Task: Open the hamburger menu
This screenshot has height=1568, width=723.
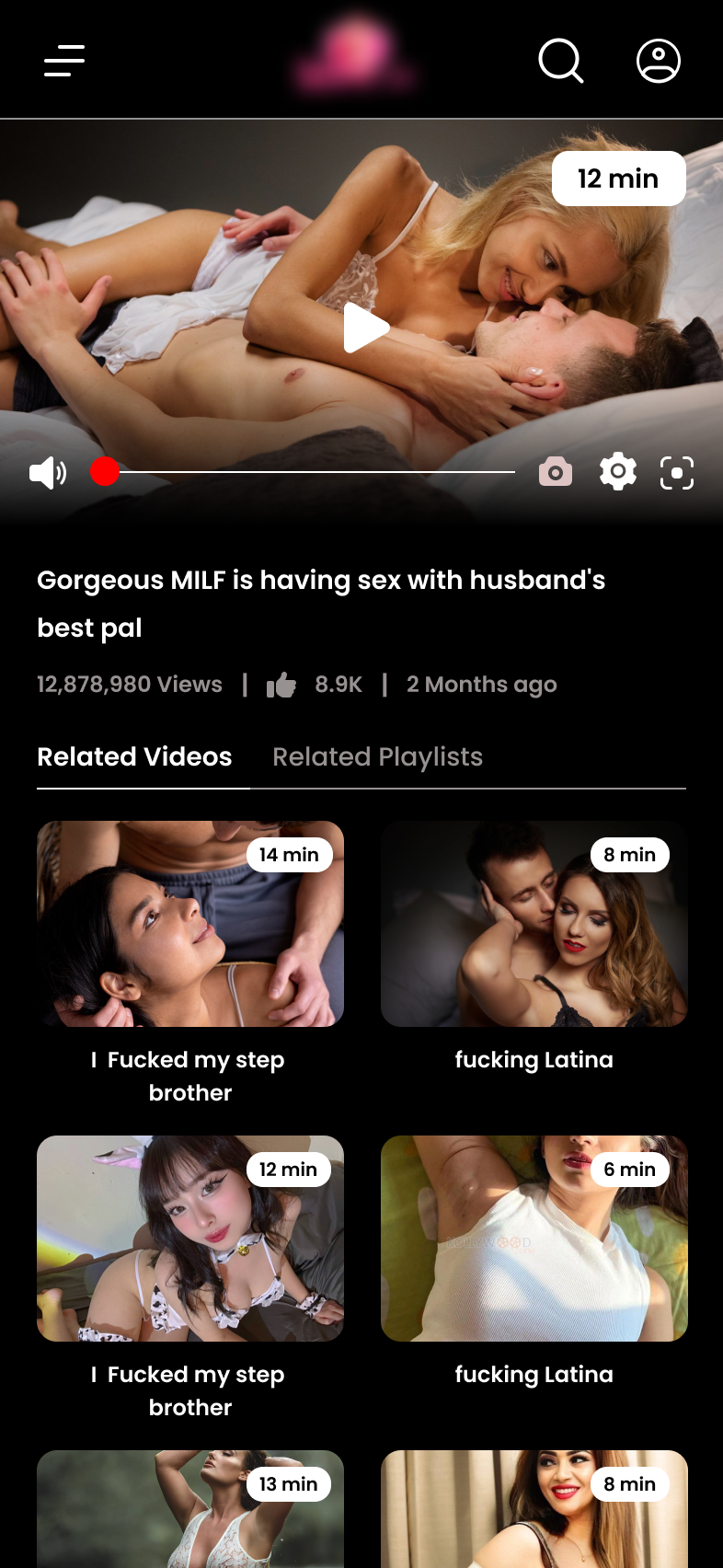Action: pyautogui.click(x=64, y=61)
